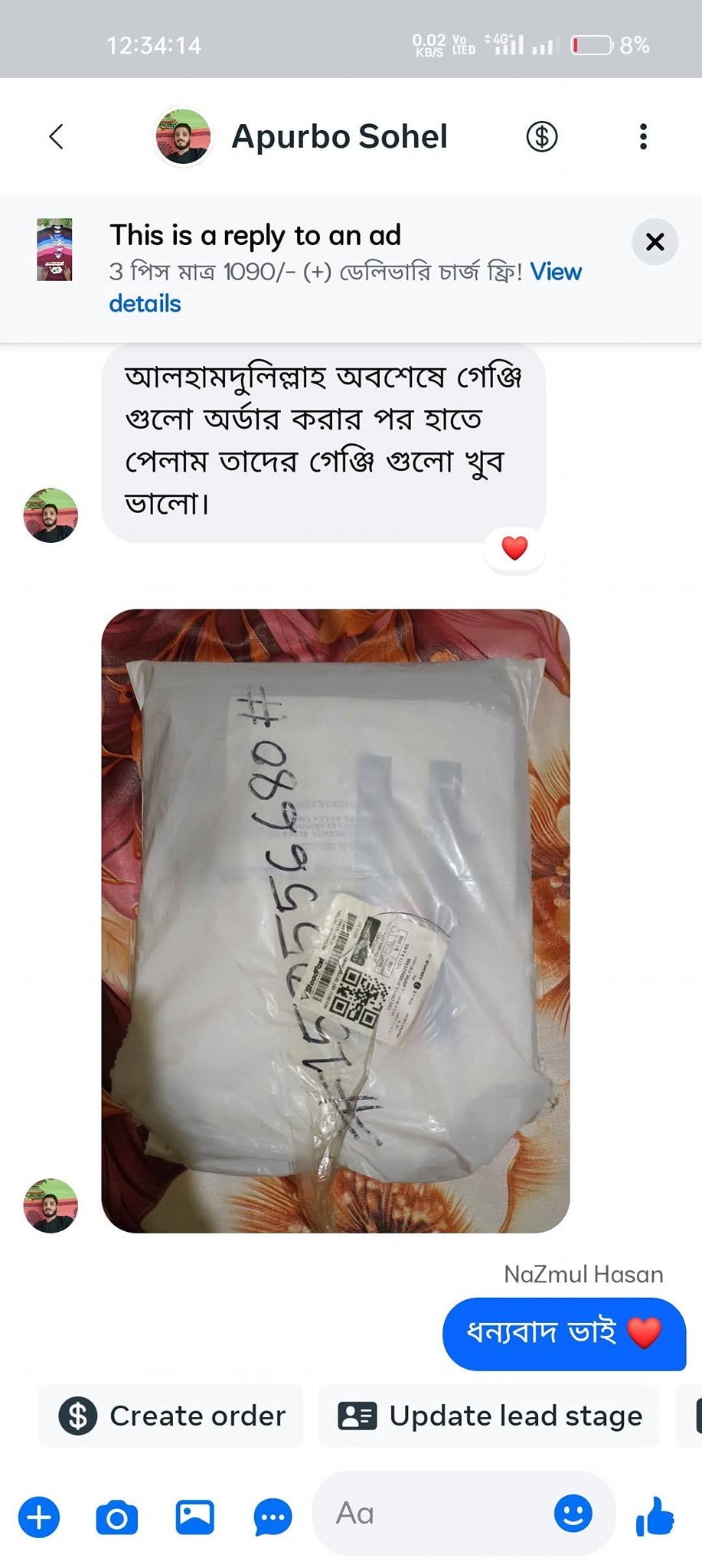This screenshot has height=1568, width=702.
Task: Tap the Create order button
Action: (x=171, y=1416)
